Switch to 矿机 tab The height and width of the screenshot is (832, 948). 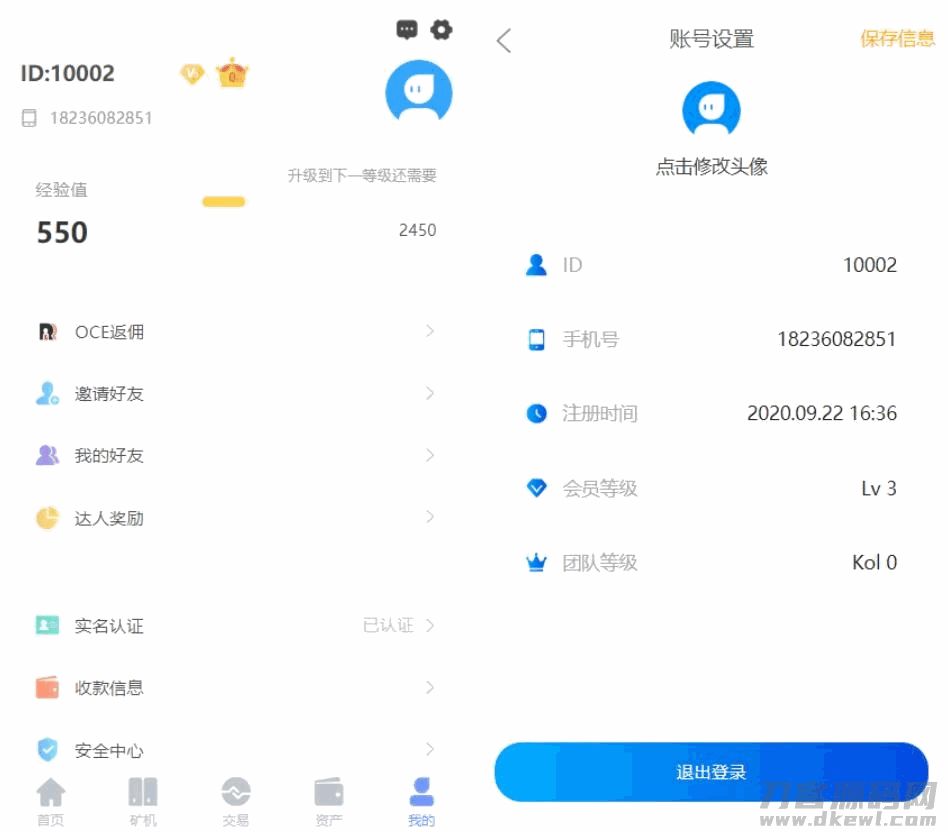[143, 802]
